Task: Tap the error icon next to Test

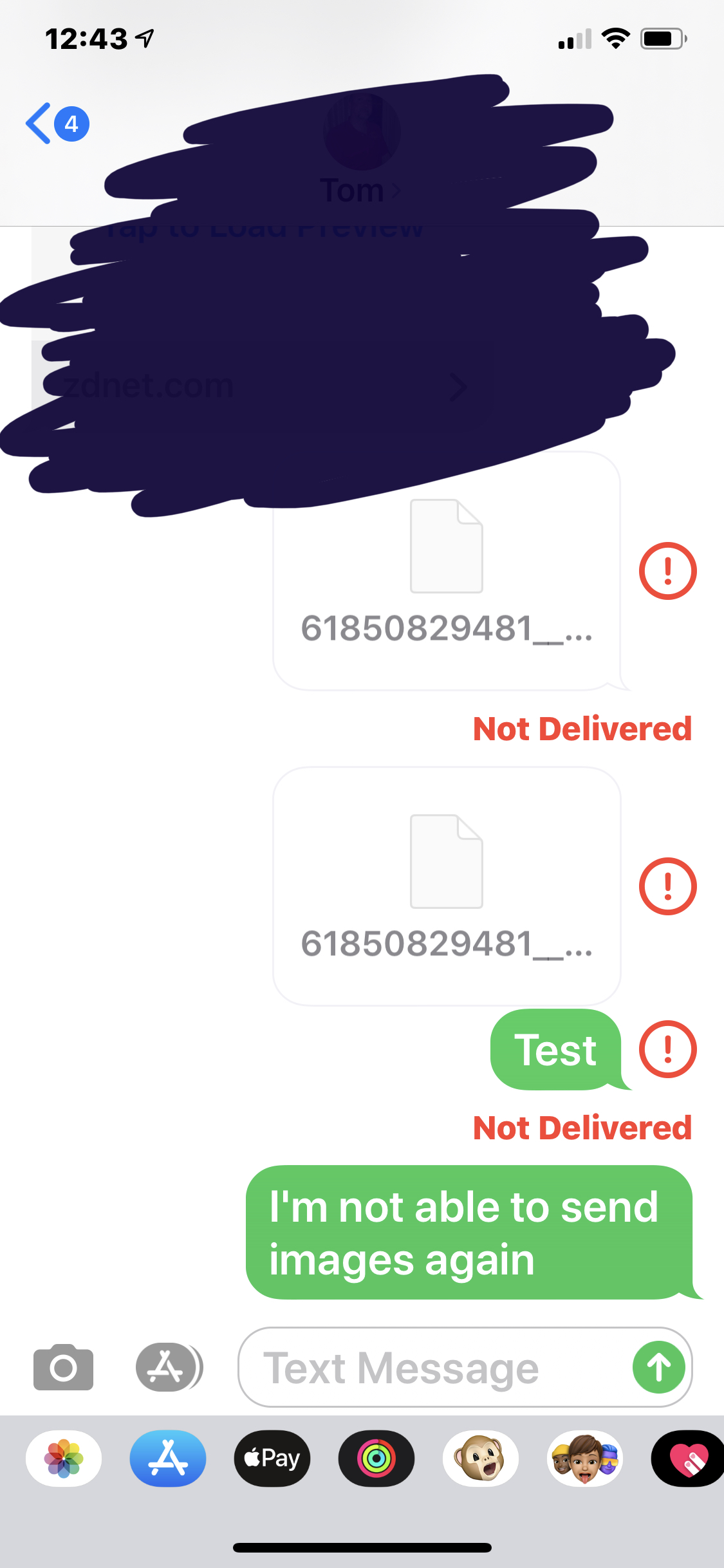Action: click(667, 1049)
